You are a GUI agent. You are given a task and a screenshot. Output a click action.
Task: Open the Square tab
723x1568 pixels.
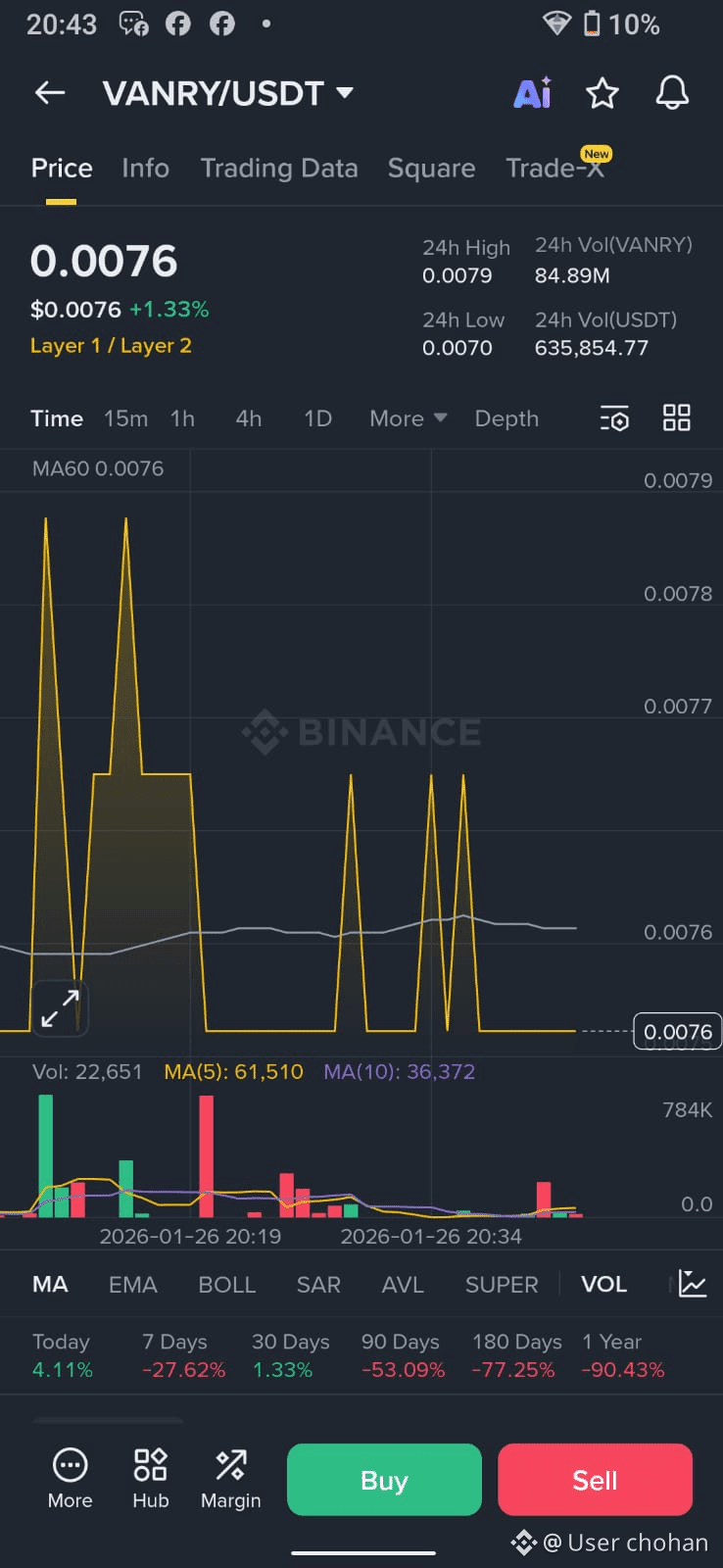[x=431, y=169]
